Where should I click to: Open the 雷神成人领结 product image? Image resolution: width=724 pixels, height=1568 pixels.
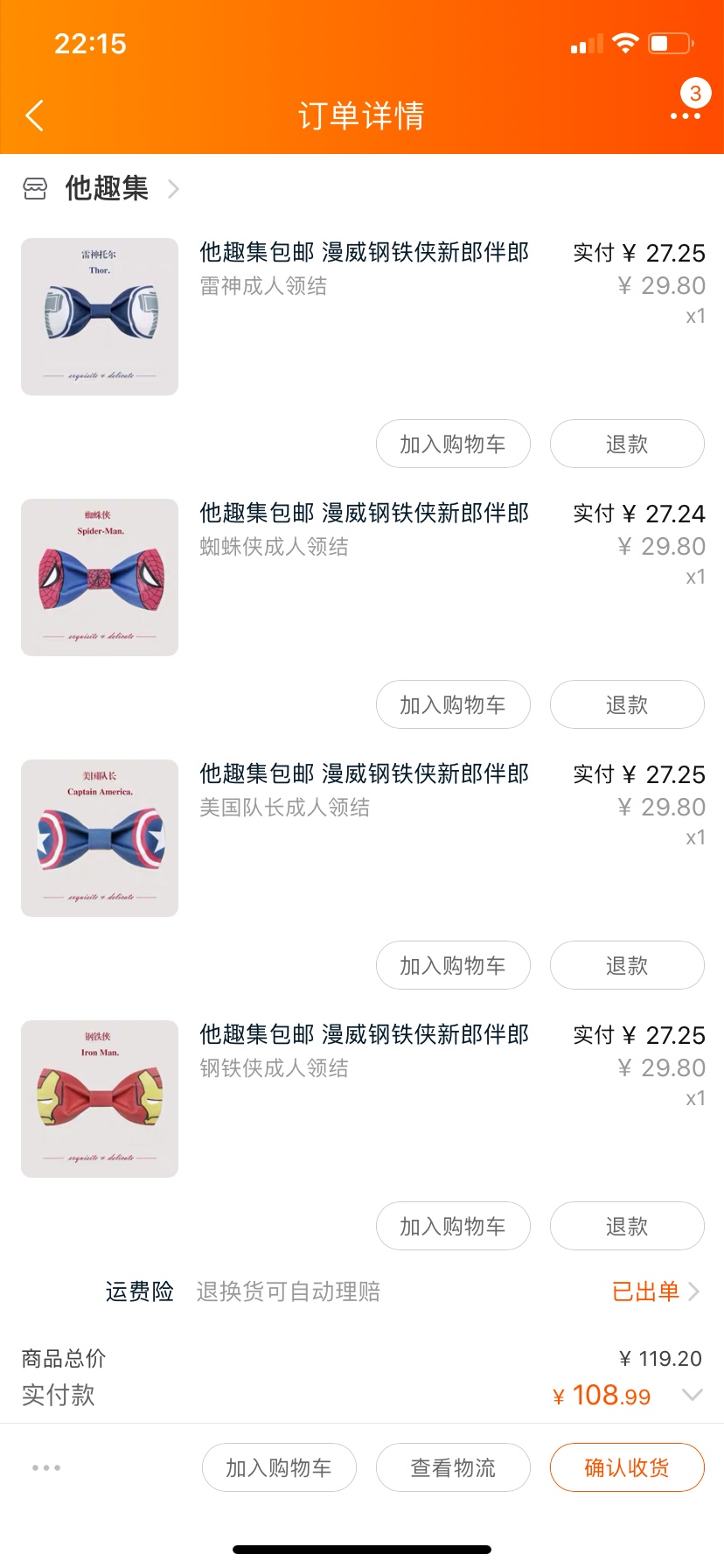point(100,317)
